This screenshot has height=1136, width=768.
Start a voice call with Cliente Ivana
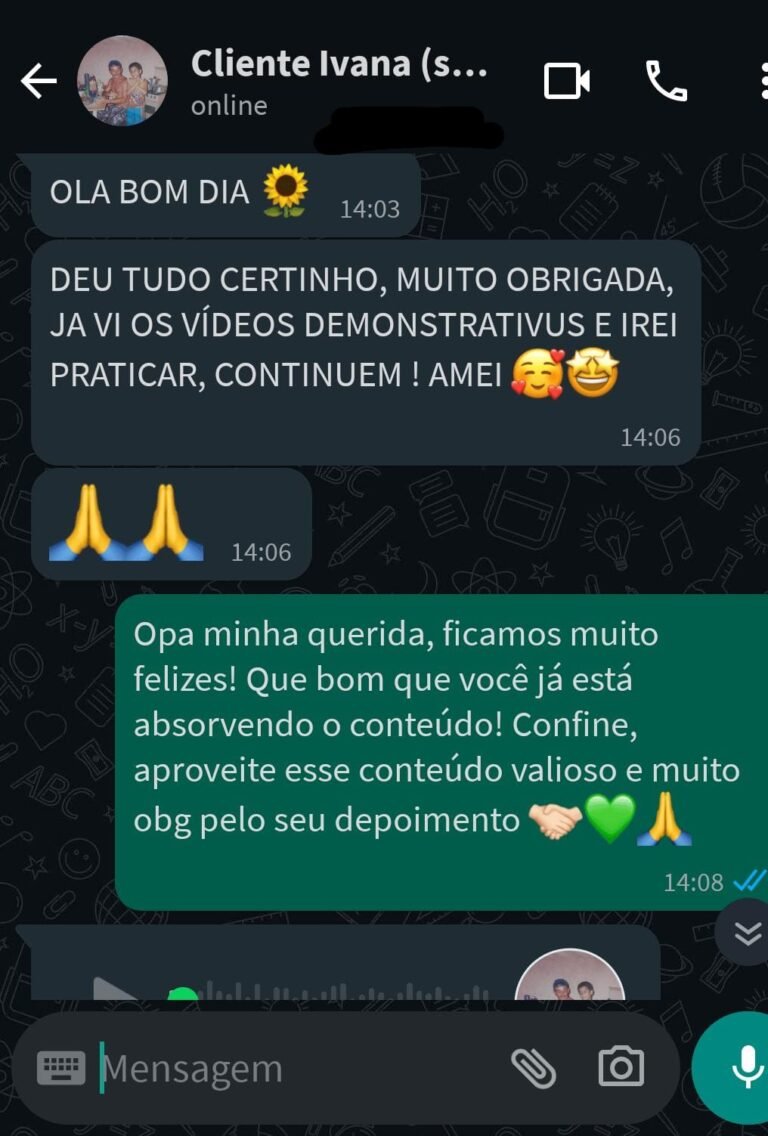[x=666, y=81]
